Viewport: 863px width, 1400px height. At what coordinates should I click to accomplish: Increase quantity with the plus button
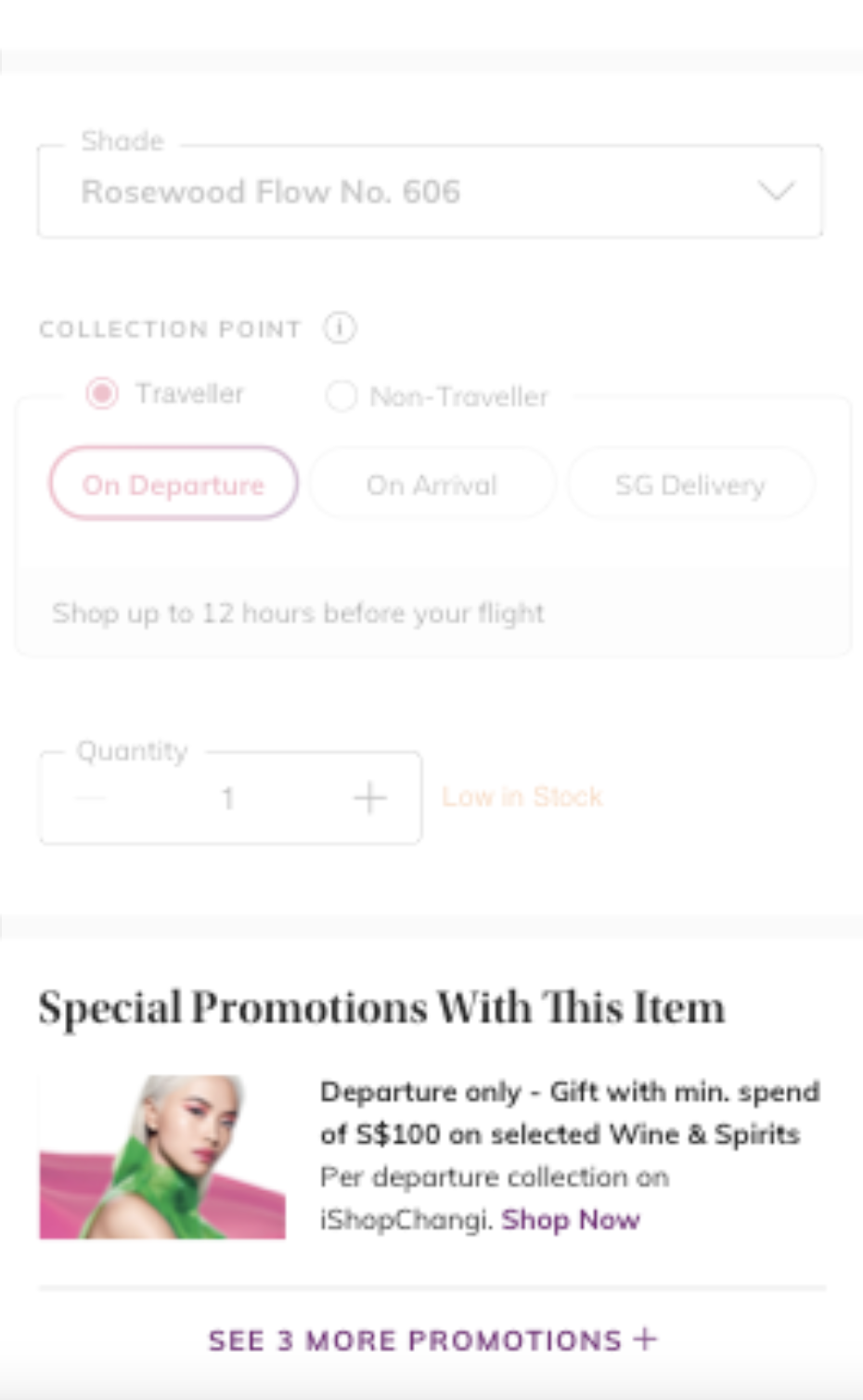(369, 797)
